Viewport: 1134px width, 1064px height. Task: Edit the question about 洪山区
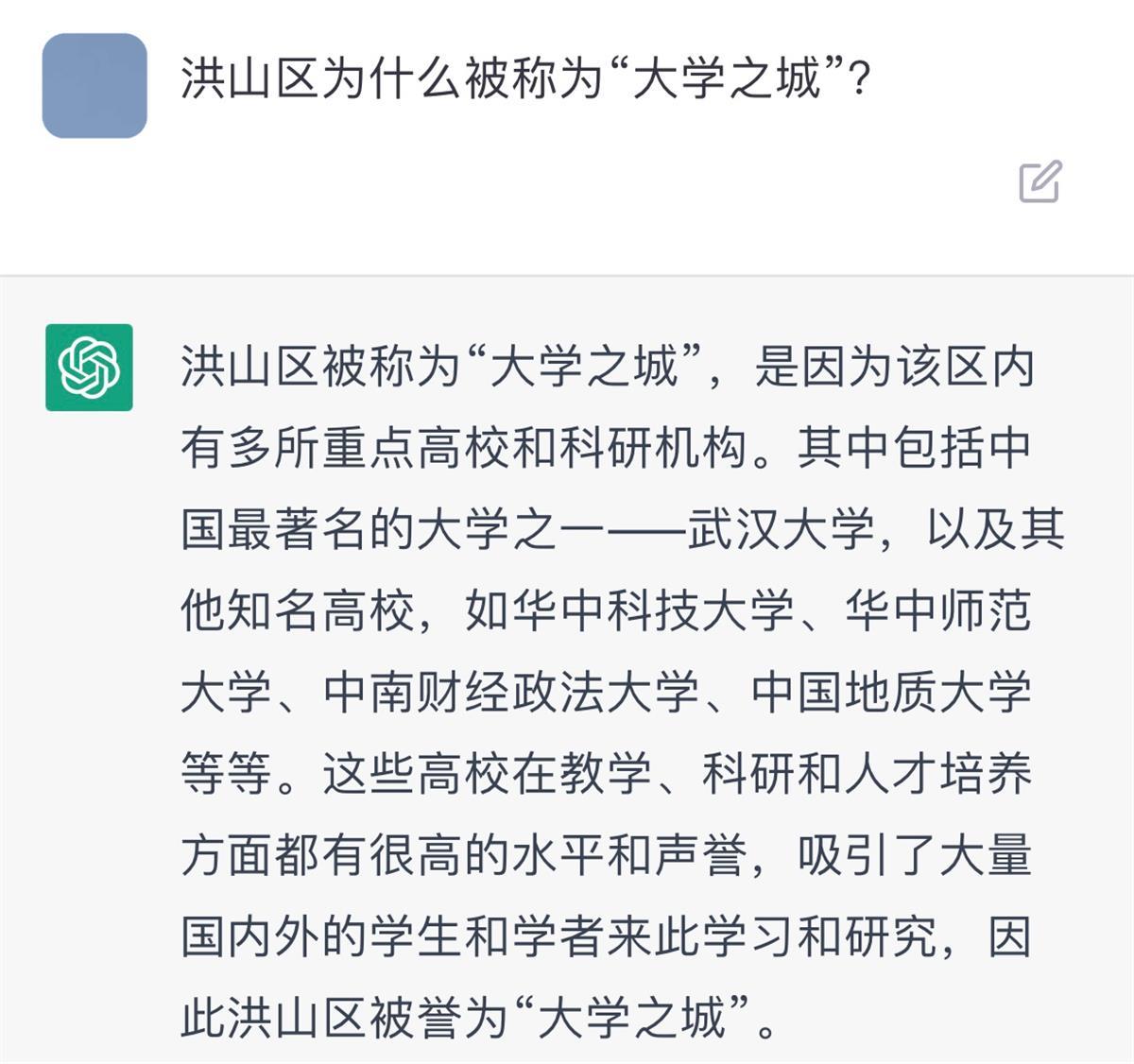click(x=1039, y=181)
